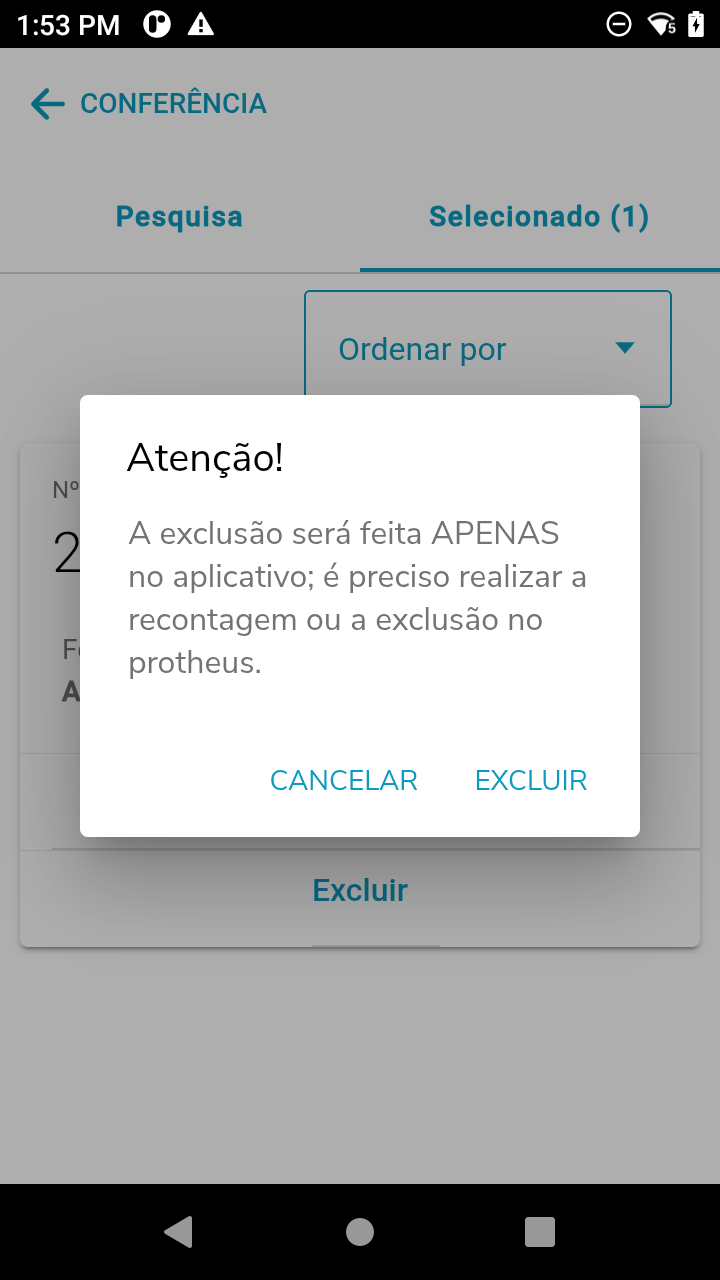Confirm deletion with EXCLUIR in dialog

pos(530,780)
